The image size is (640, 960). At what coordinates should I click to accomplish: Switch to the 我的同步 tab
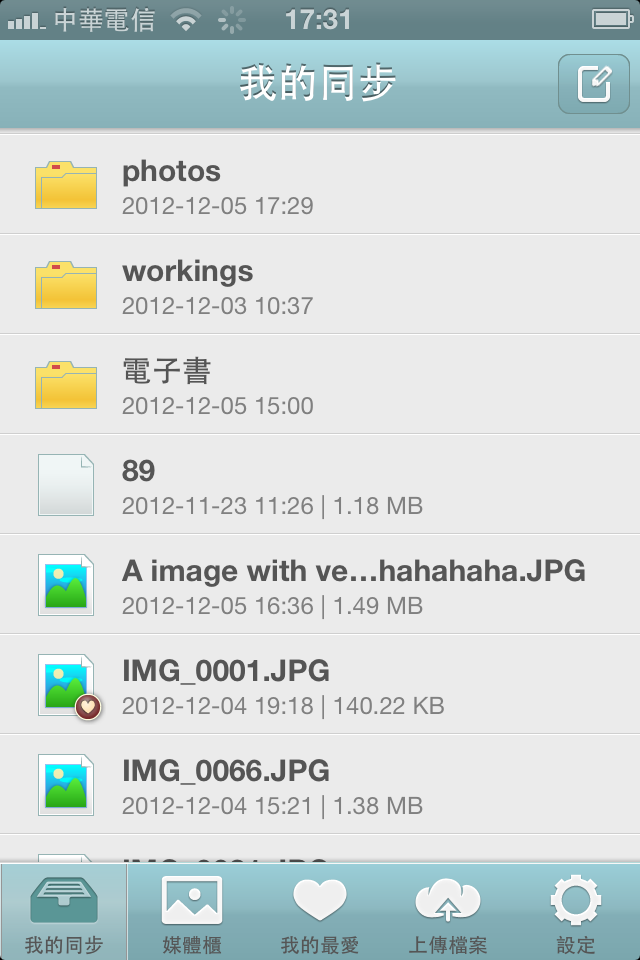pyautogui.click(x=64, y=912)
